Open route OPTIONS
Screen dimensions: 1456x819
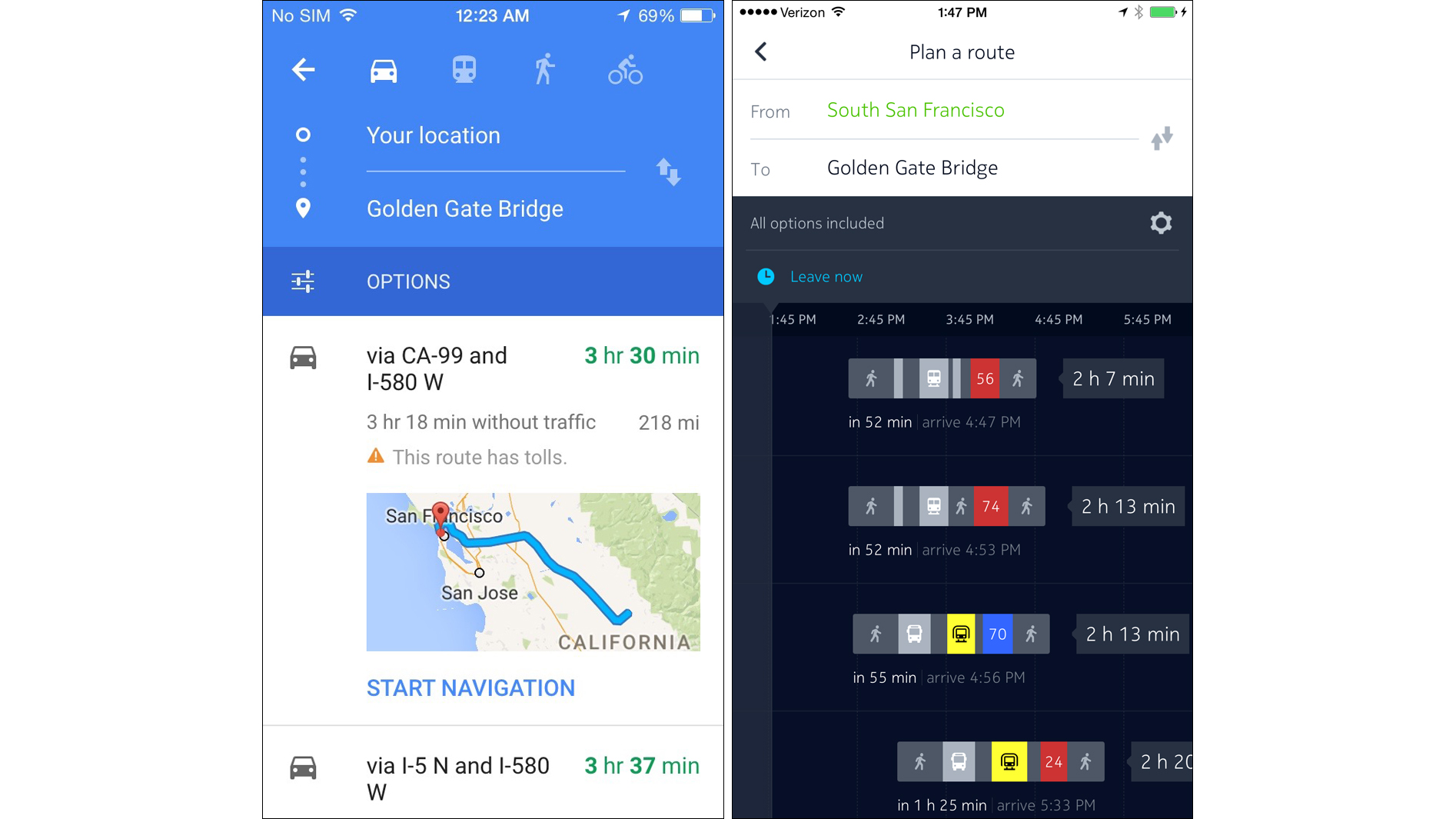[x=408, y=281]
